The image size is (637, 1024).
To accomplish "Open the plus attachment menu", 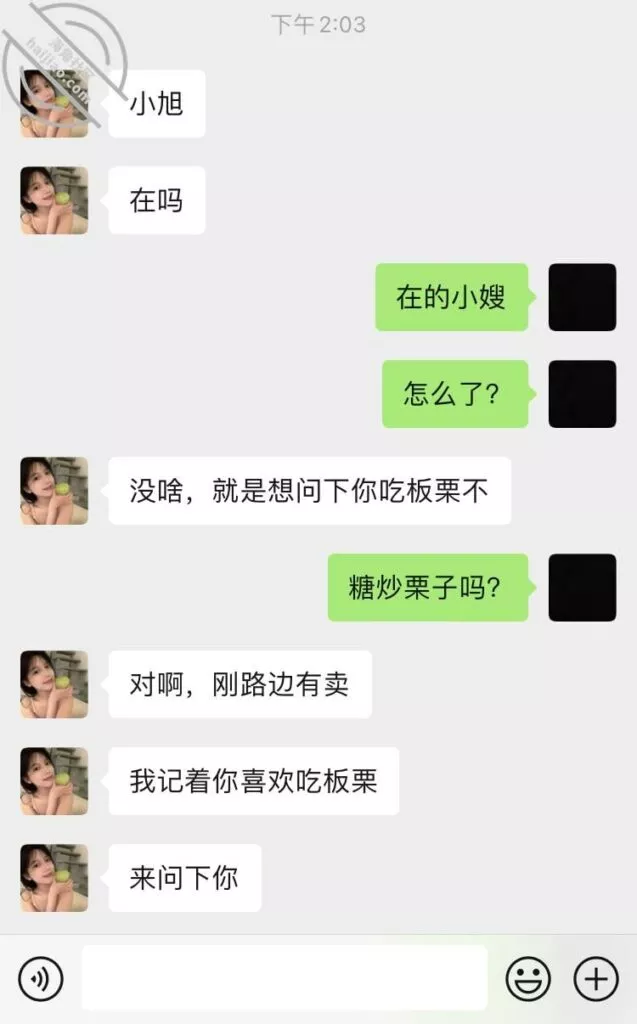I will [596, 978].
